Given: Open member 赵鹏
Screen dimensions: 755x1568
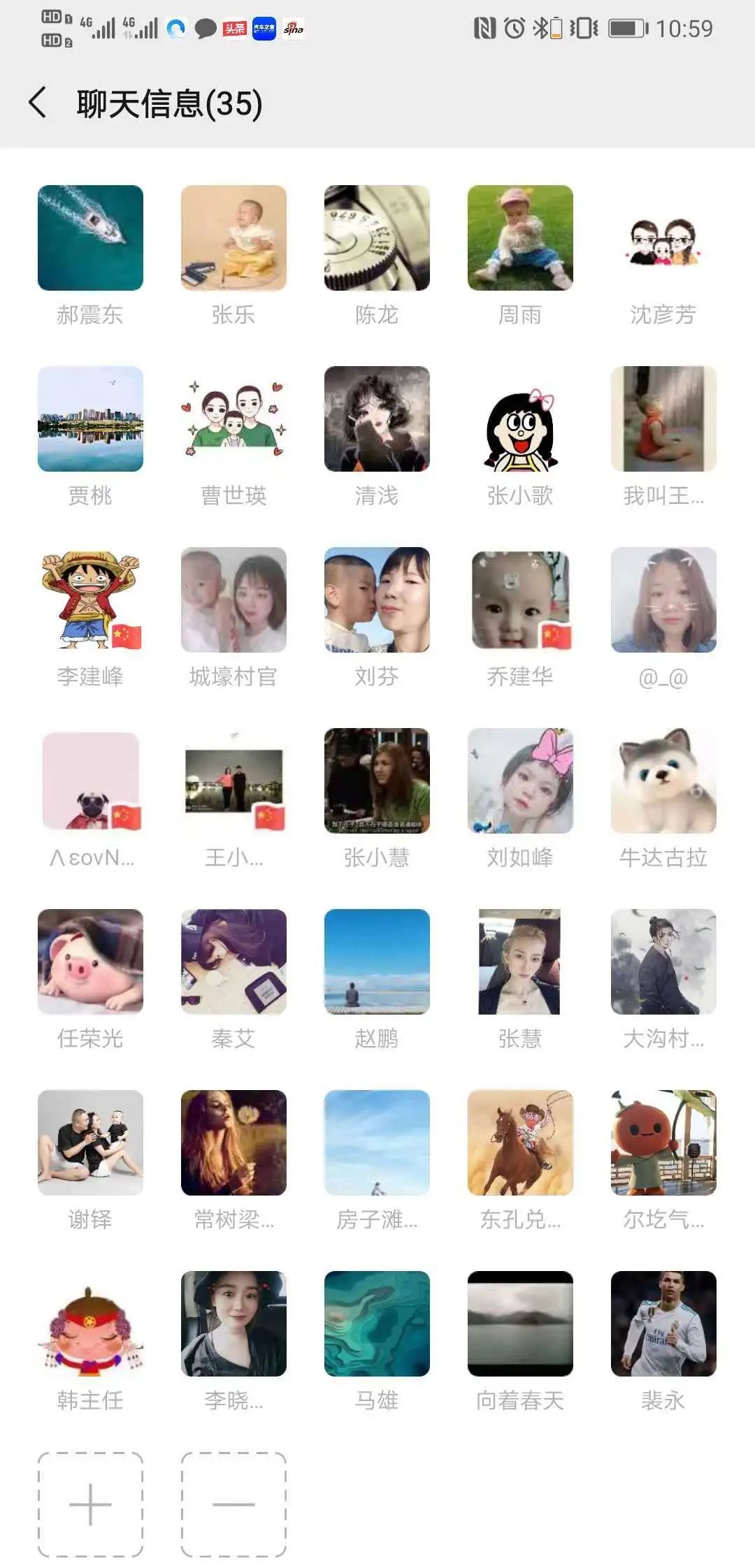Looking at the screenshot, I should point(377,961).
